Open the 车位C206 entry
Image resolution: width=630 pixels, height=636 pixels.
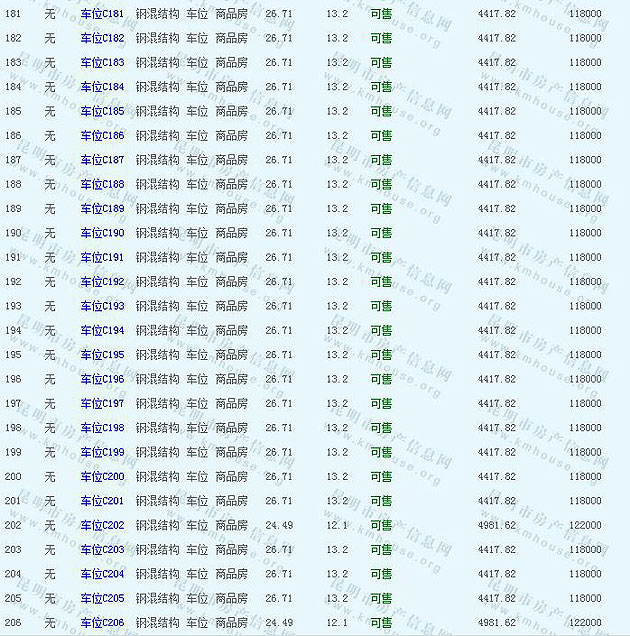[103, 622]
